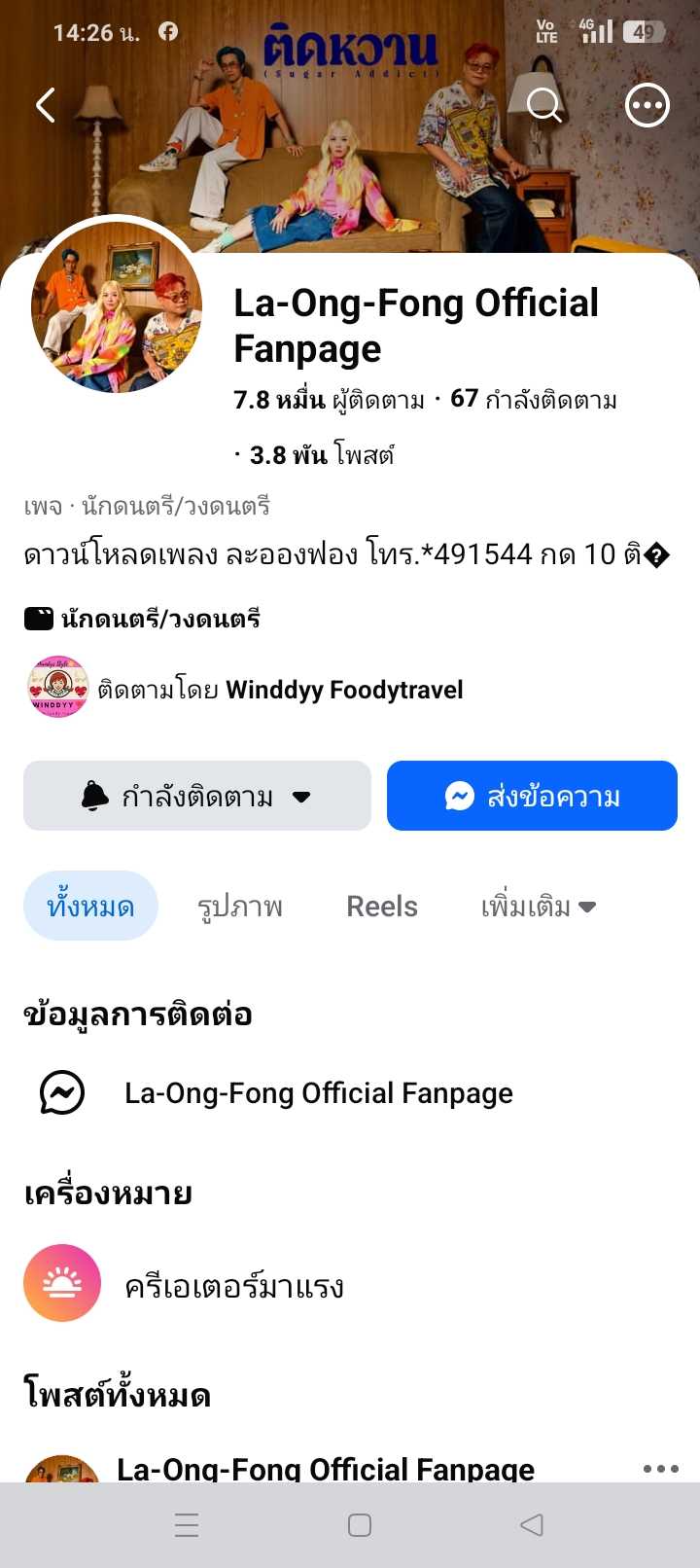Expand the เพิ่มเติม more menu
The image size is (700, 1568).
[x=539, y=906]
